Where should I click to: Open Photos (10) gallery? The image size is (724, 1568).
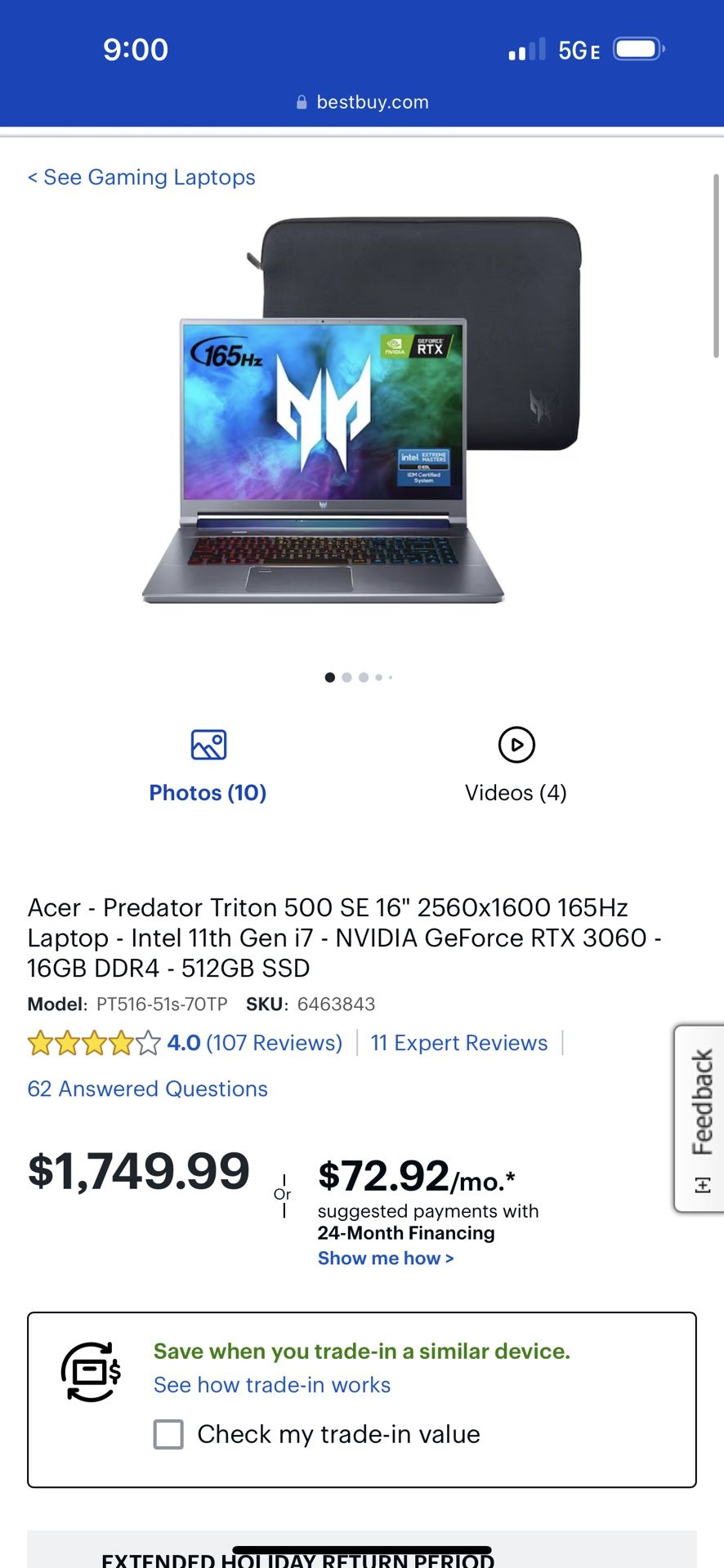pyautogui.click(x=208, y=765)
